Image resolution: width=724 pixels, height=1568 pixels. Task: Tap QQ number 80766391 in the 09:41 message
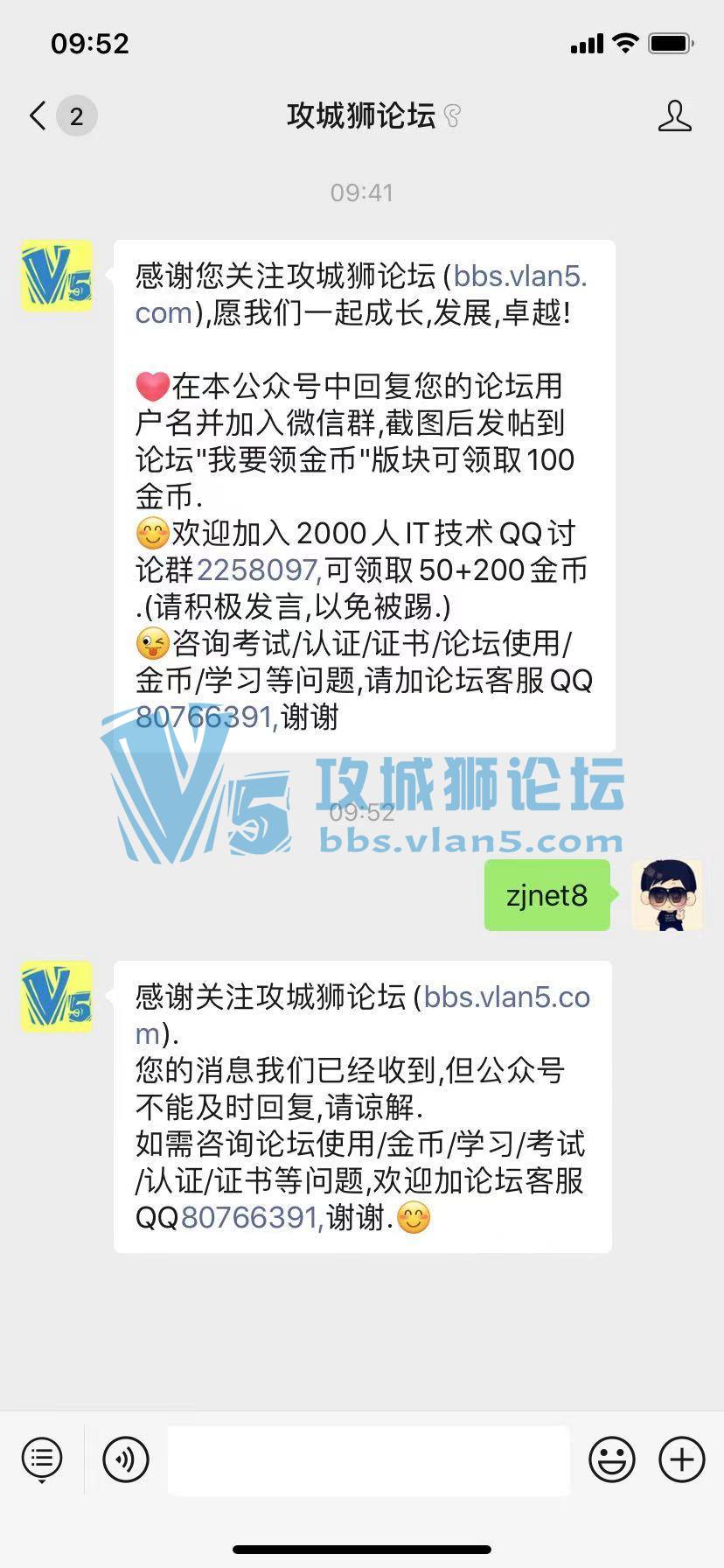tap(205, 717)
